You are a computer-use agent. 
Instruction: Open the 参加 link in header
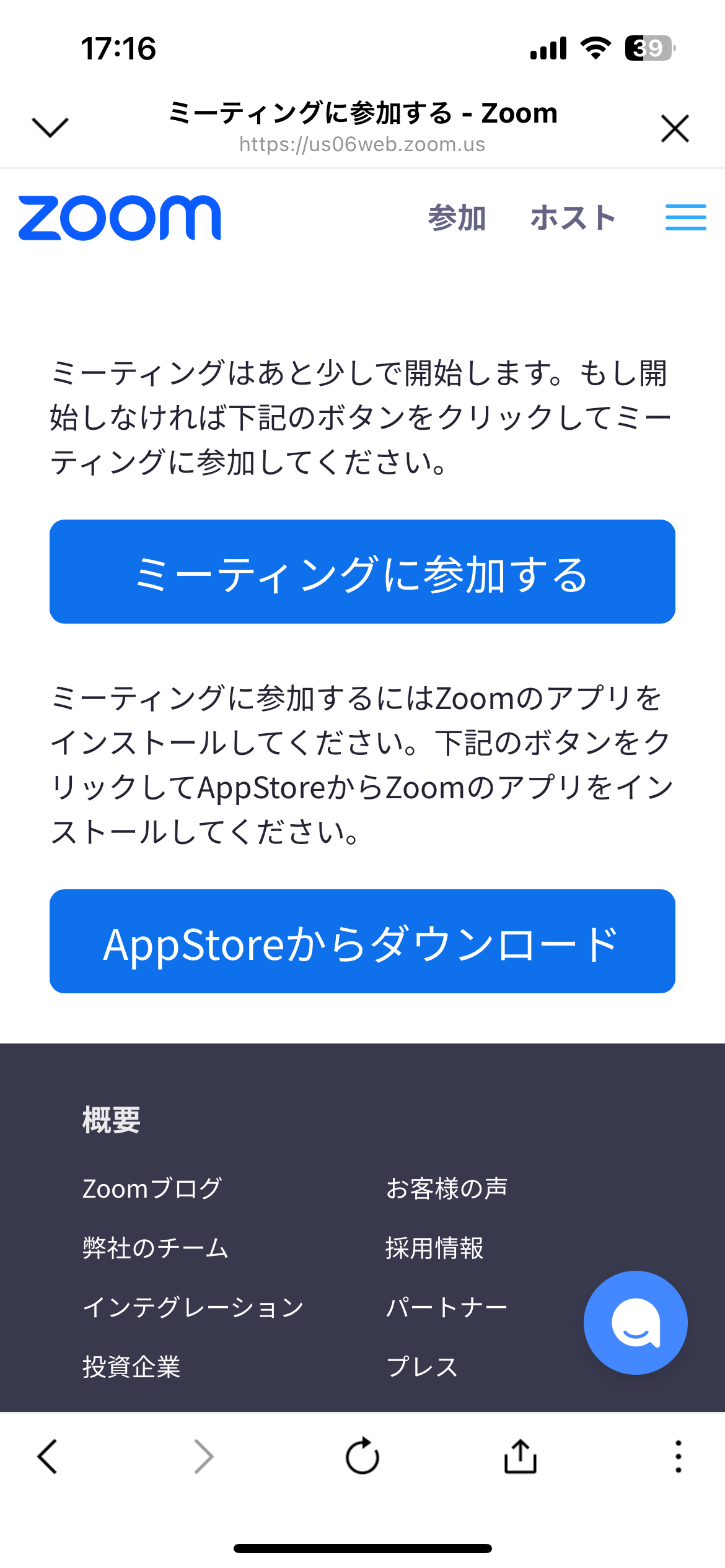[x=457, y=218]
